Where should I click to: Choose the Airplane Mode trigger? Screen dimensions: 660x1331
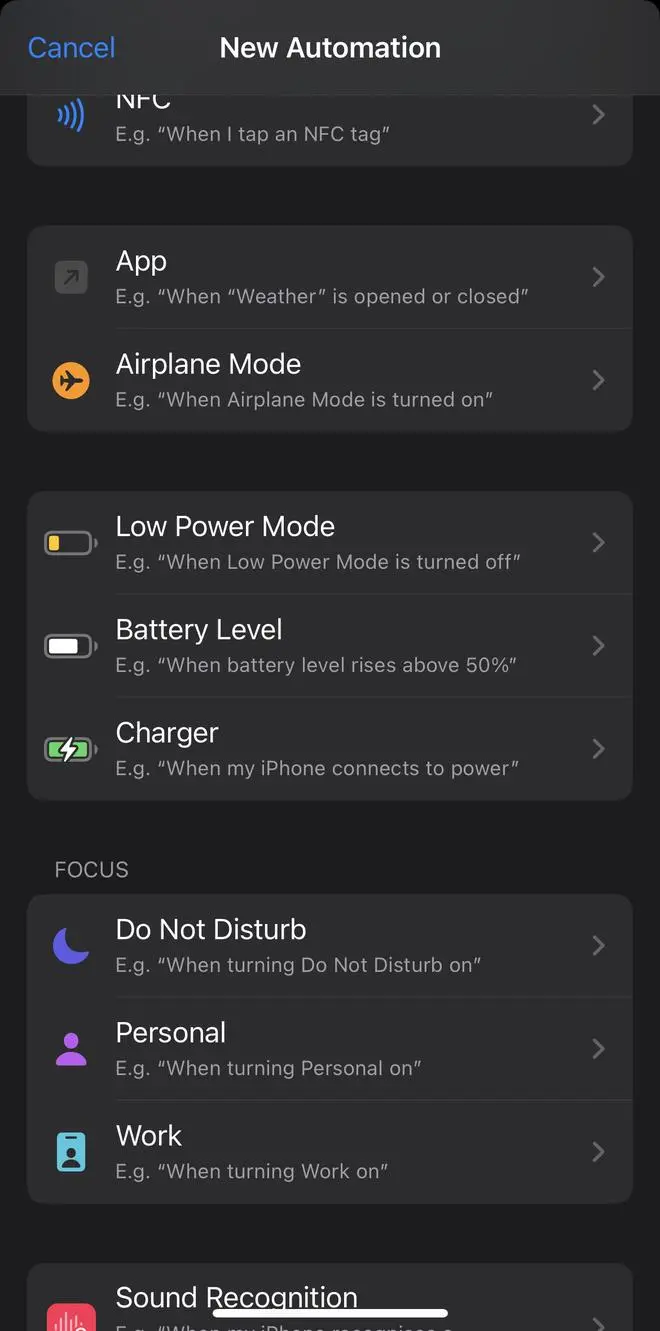tap(329, 380)
